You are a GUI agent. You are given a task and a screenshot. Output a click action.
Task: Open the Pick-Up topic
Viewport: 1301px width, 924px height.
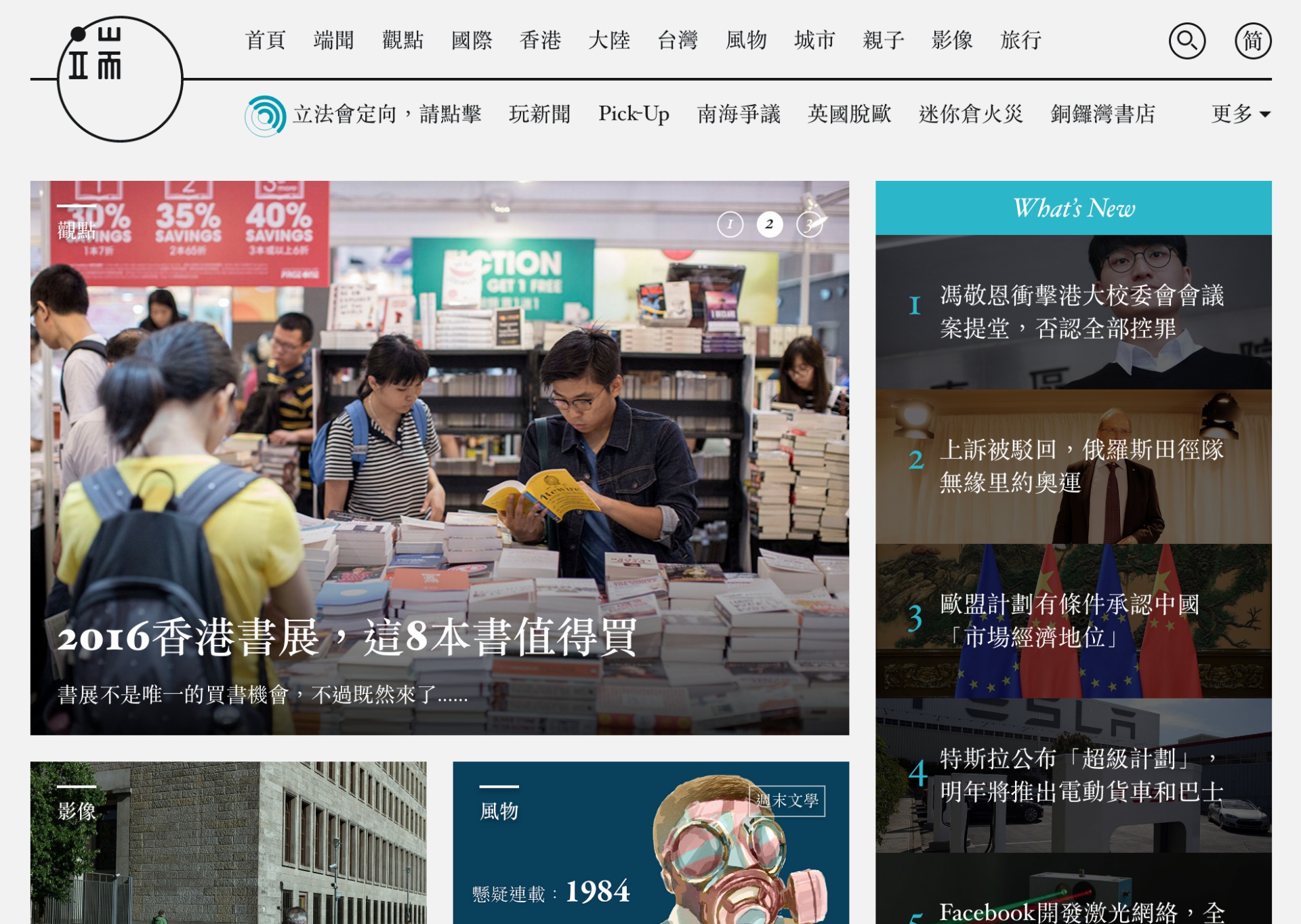634,114
